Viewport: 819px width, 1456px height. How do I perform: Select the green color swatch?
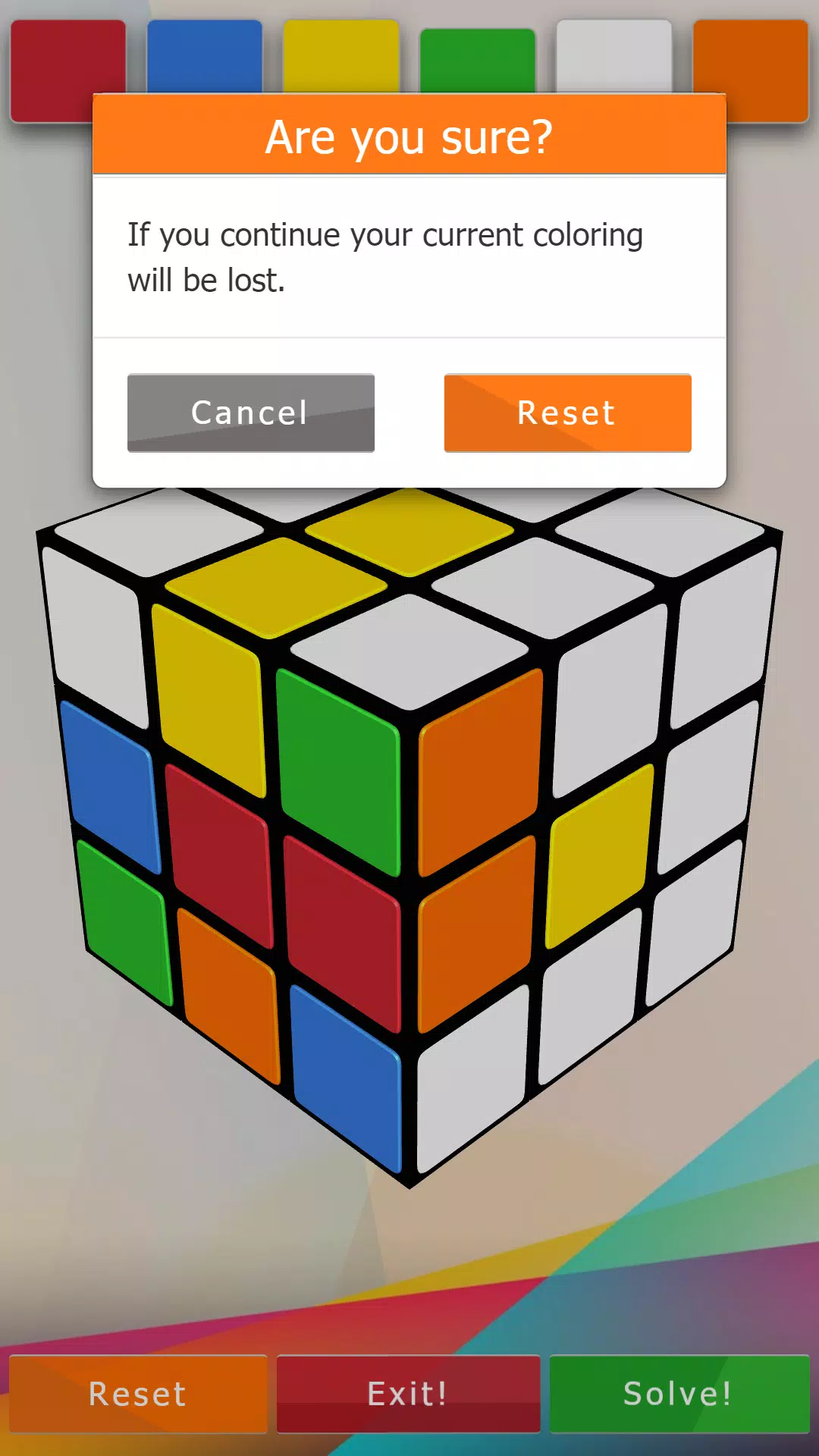[477, 61]
